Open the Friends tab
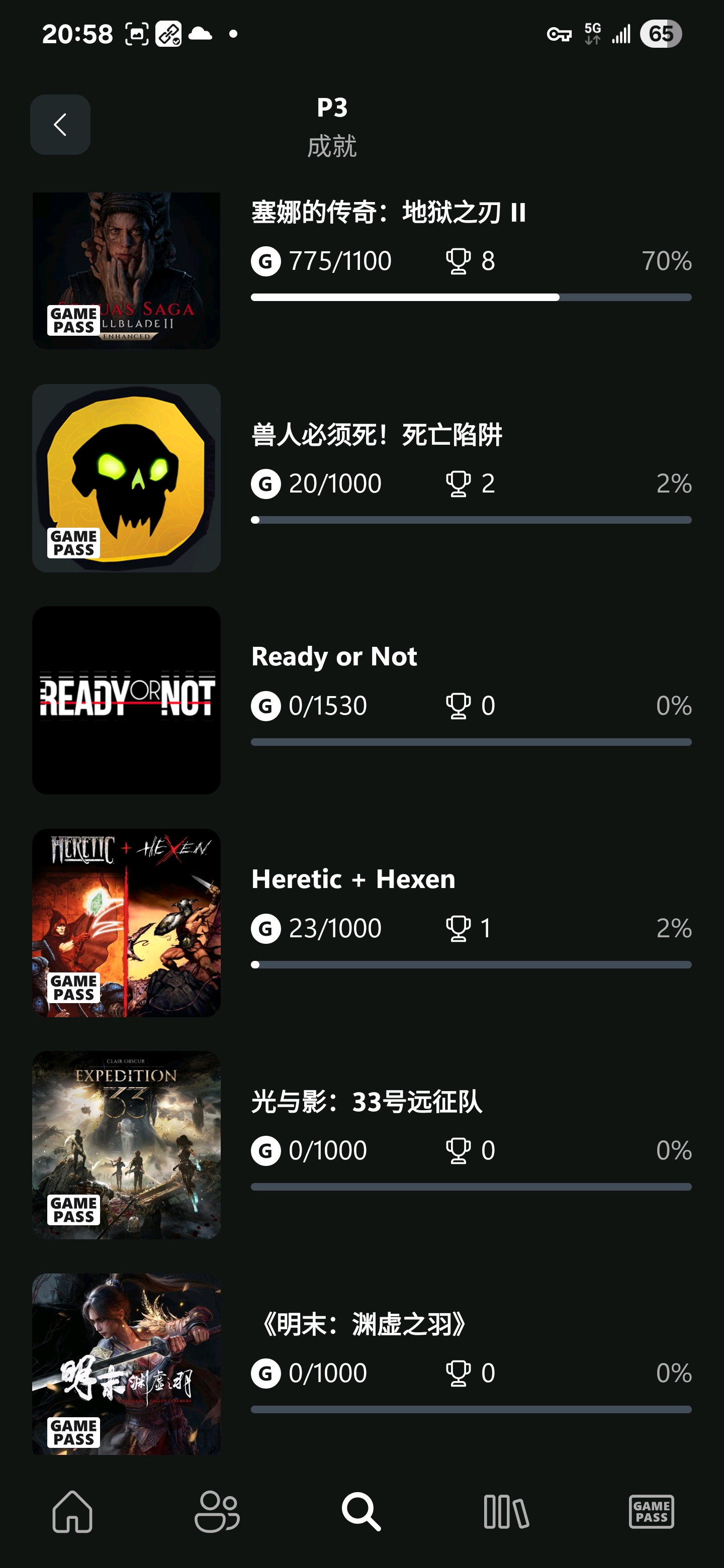724x1568 pixels. 217,1511
